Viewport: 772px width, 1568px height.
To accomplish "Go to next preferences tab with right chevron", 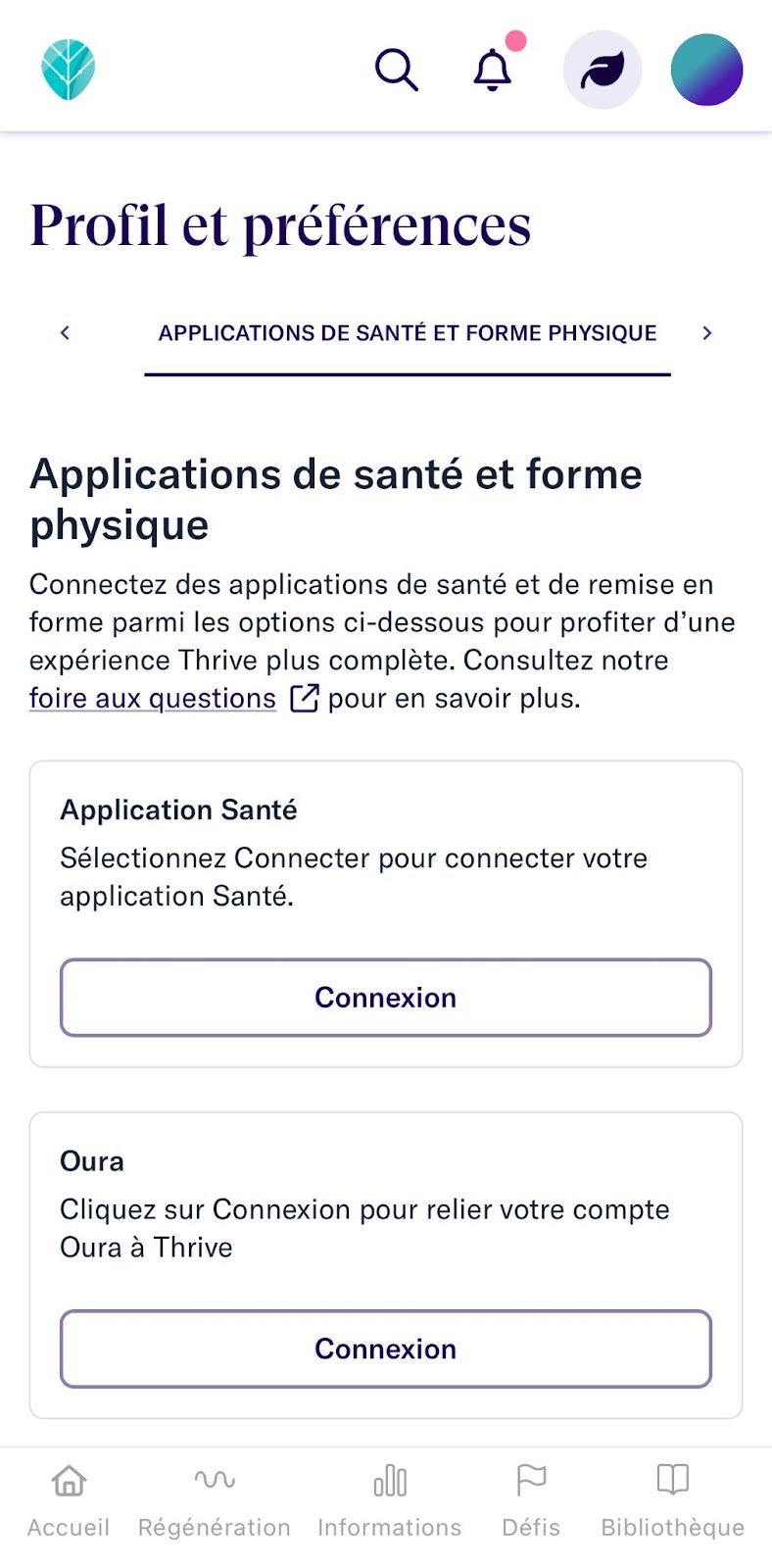I will (707, 333).
